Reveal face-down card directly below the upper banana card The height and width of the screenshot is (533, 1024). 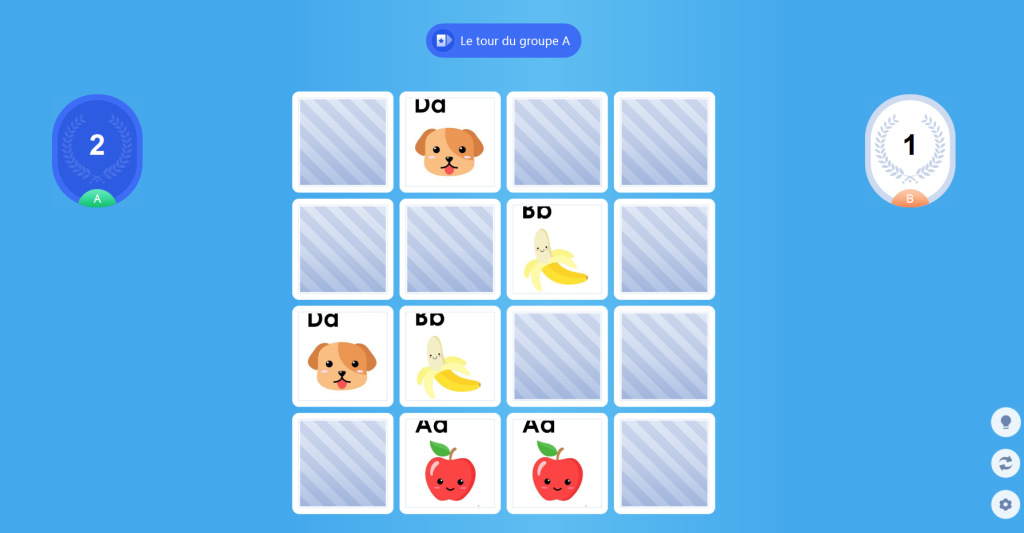[557, 356]
